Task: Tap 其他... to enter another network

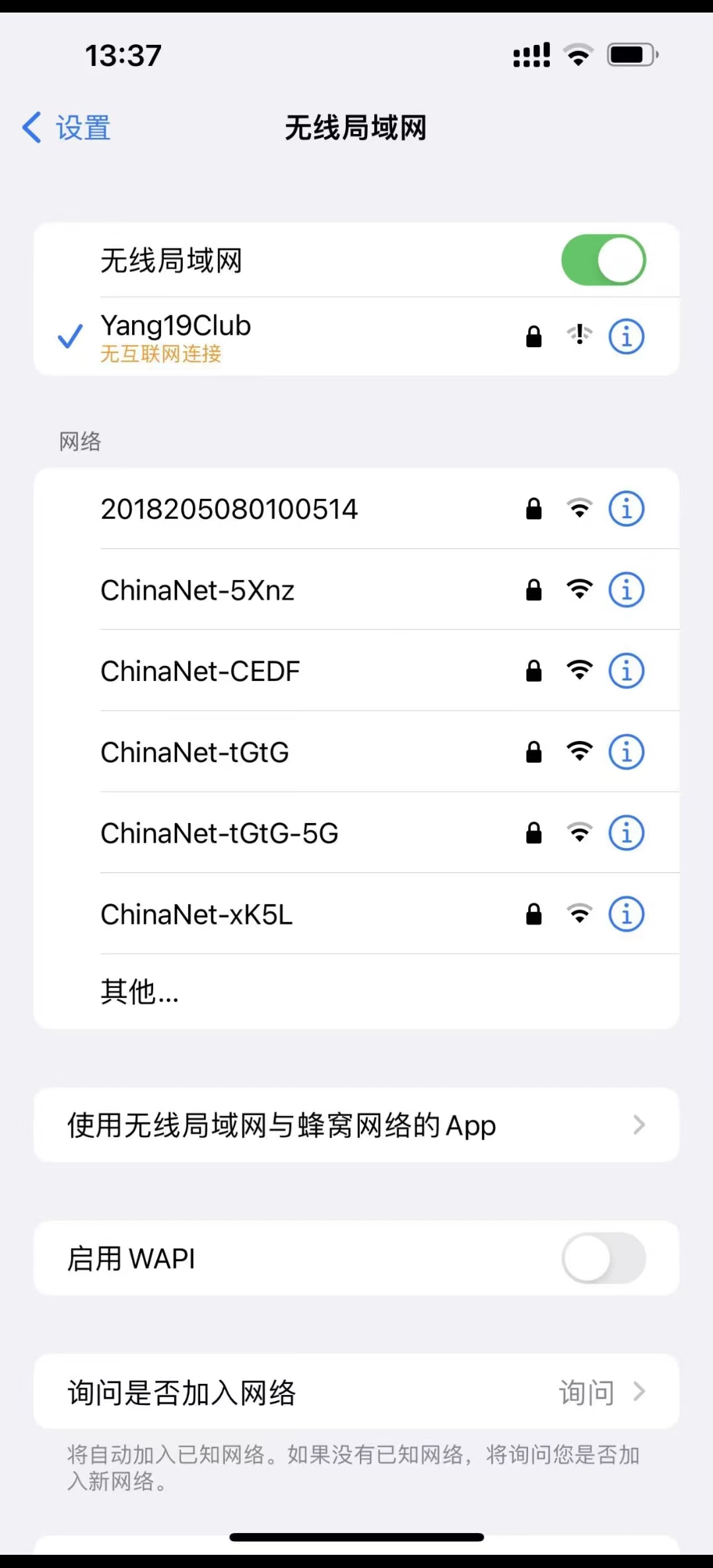Action: click(x=140, y=992)
